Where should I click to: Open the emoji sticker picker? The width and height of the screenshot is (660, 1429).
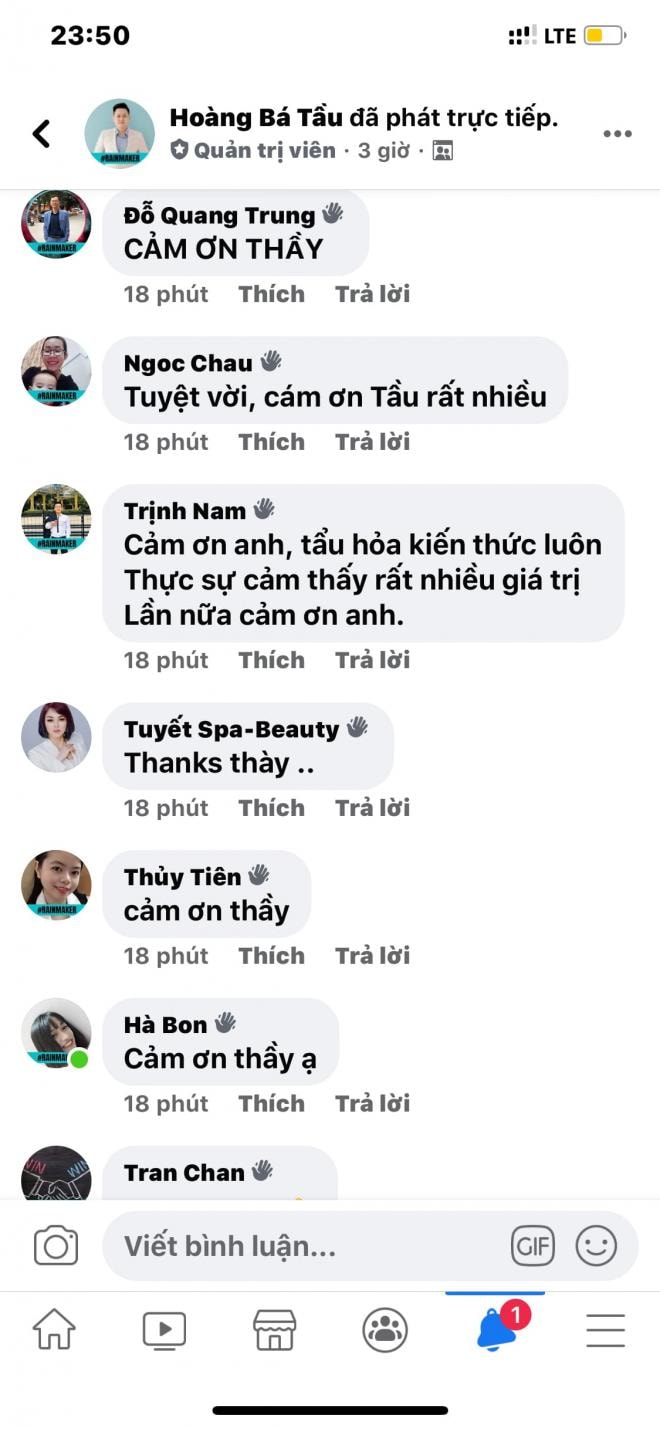tap(596, 1246)
